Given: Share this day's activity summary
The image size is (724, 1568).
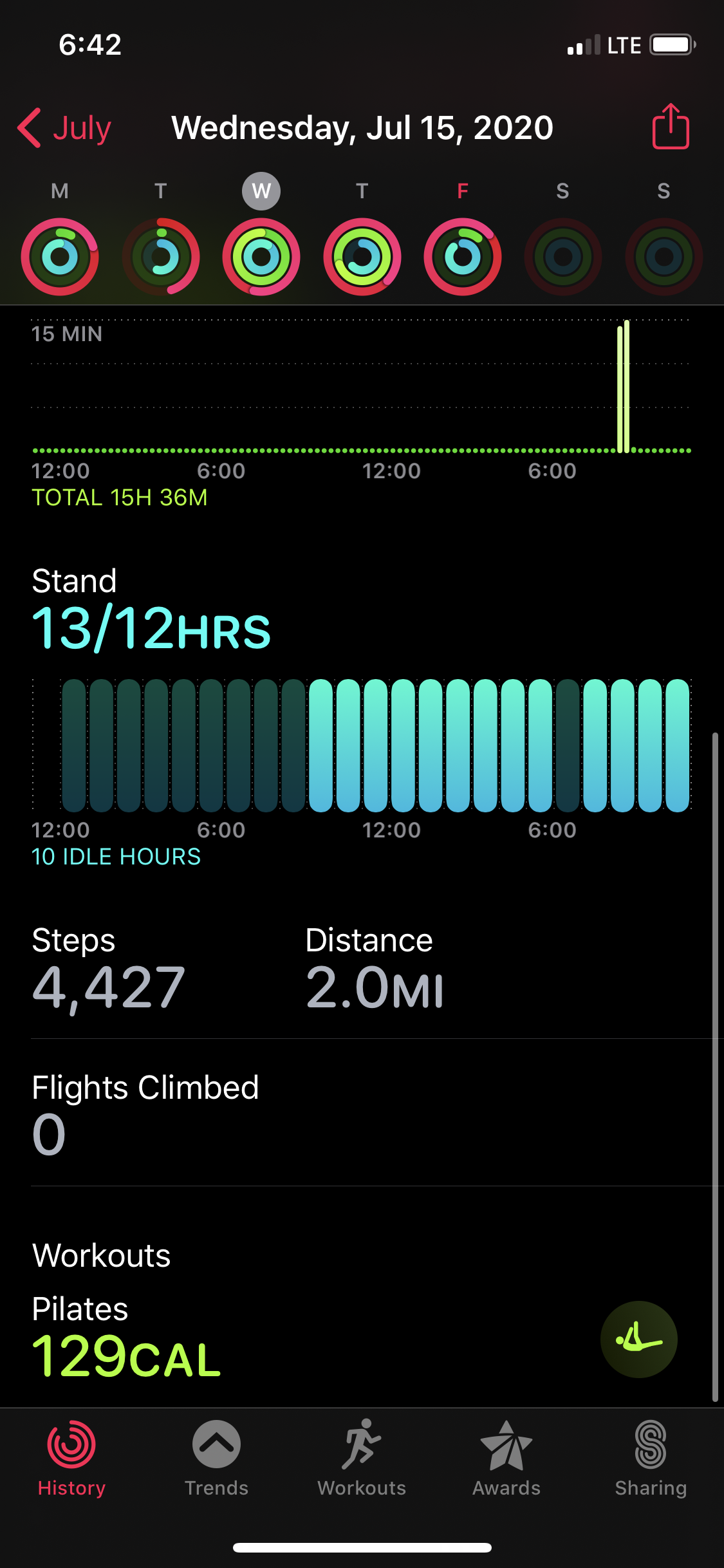Looking at the screenshot, I should (x=671, y=126).
